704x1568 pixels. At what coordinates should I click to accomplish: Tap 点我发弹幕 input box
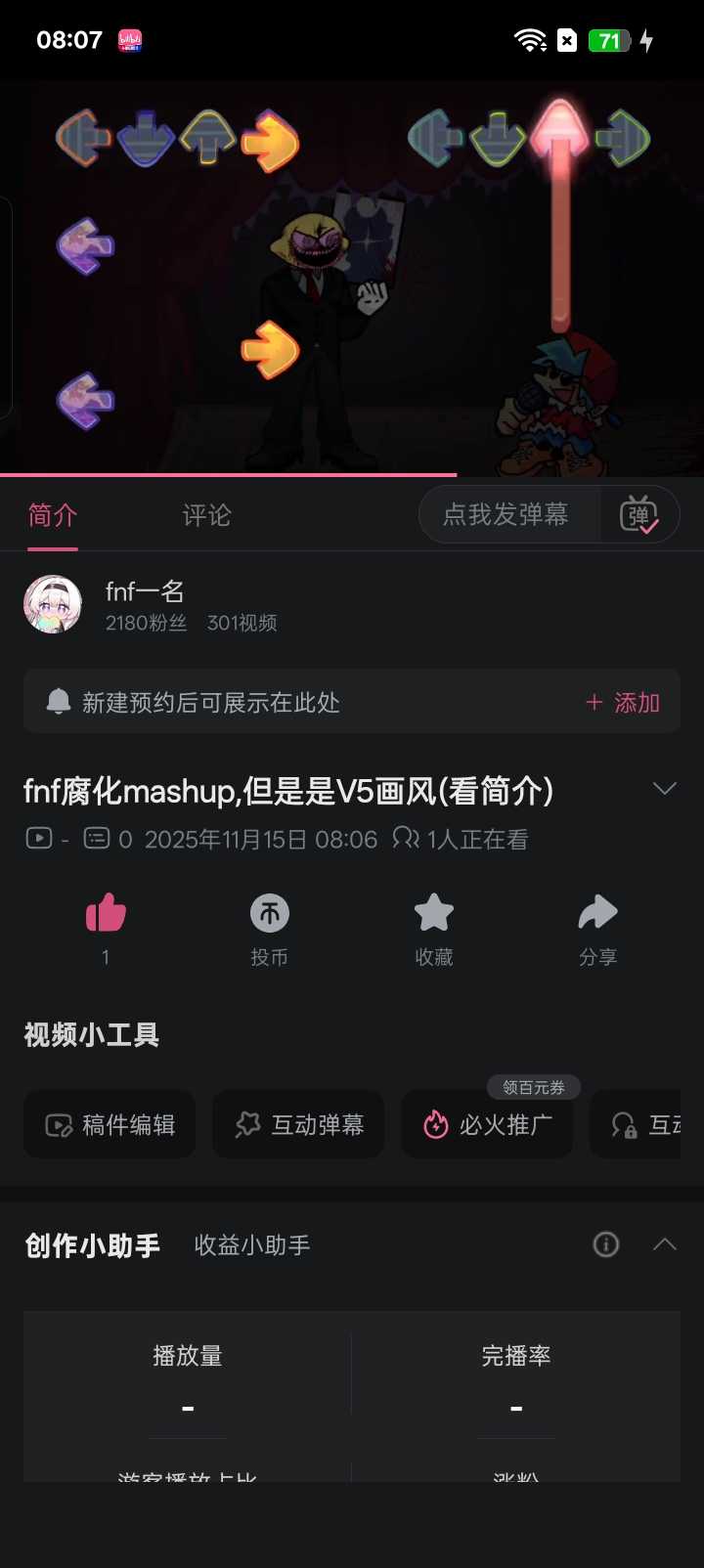pyautogui.click(x=506, y=514)
